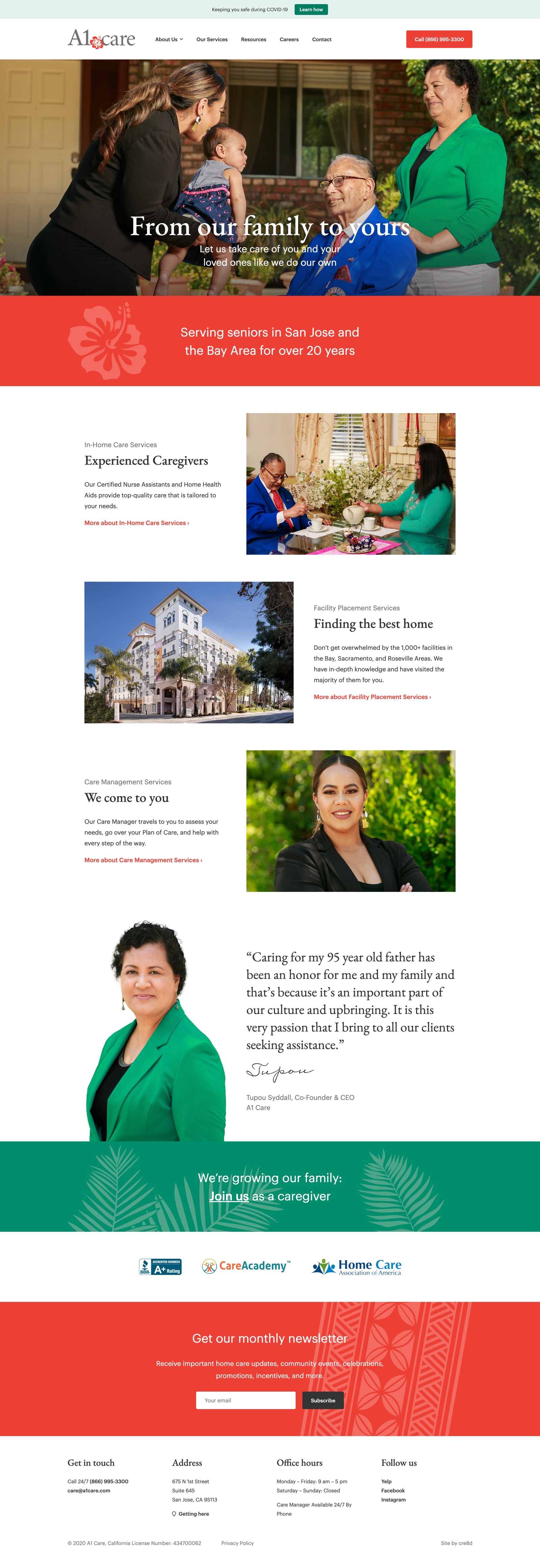Screen dimensions: 540x1568
Task: Email care@a1care.com from the footer
Action: coord(89,1491)
